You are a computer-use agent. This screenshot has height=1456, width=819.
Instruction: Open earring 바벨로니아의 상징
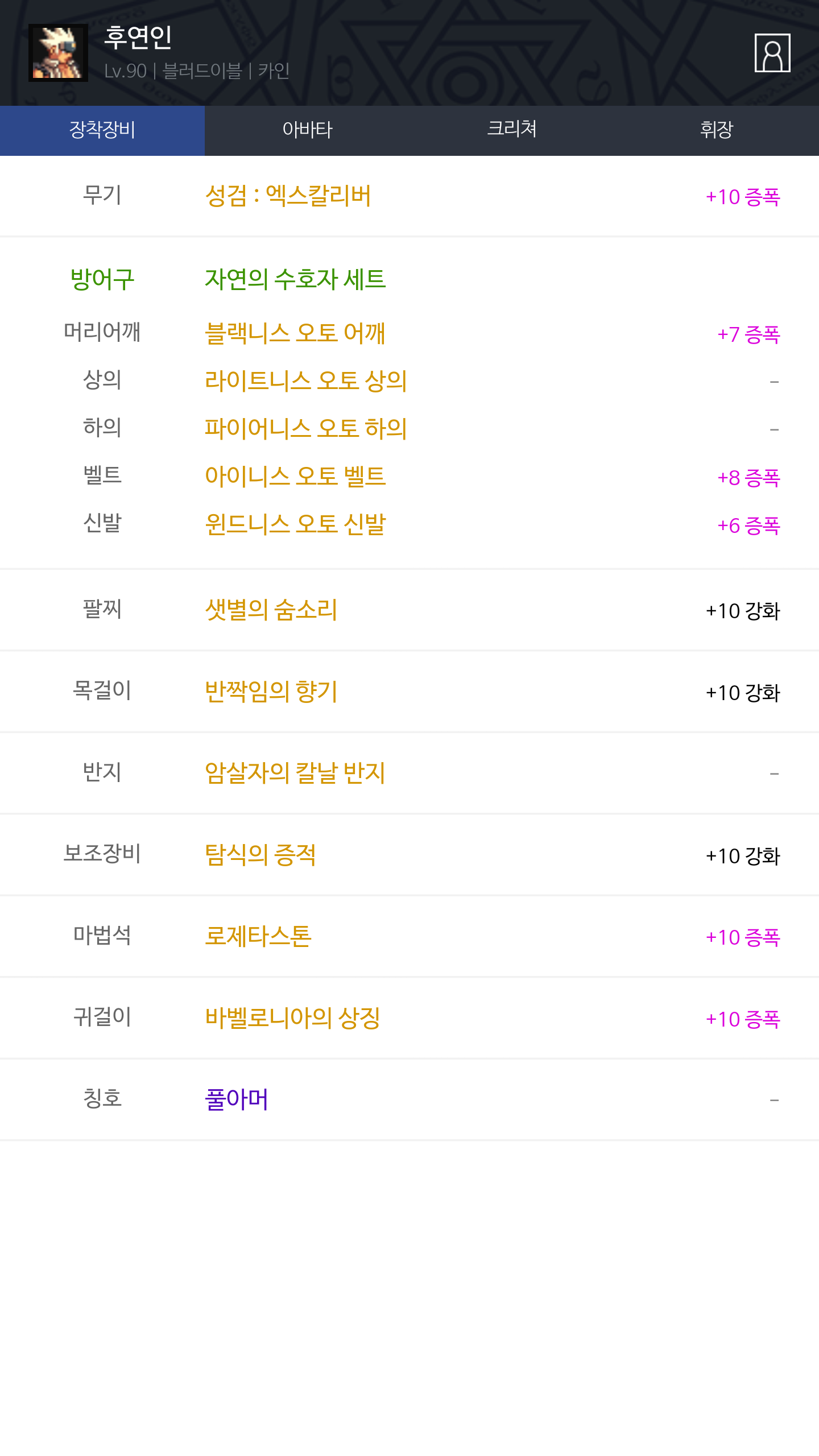[292, 1019]
